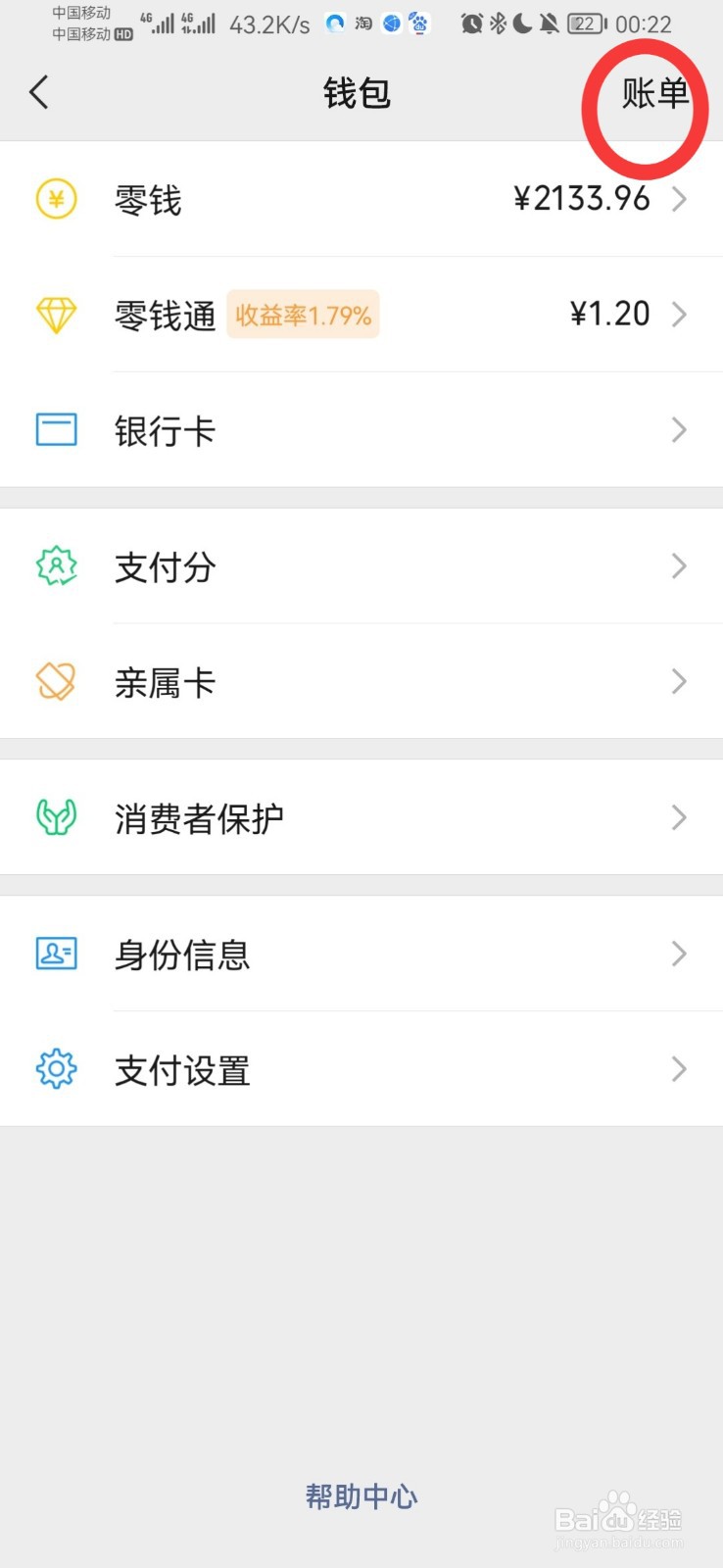Tap the mute notification bell icon
Viewport: 723px width, 1568px height.
548,23
